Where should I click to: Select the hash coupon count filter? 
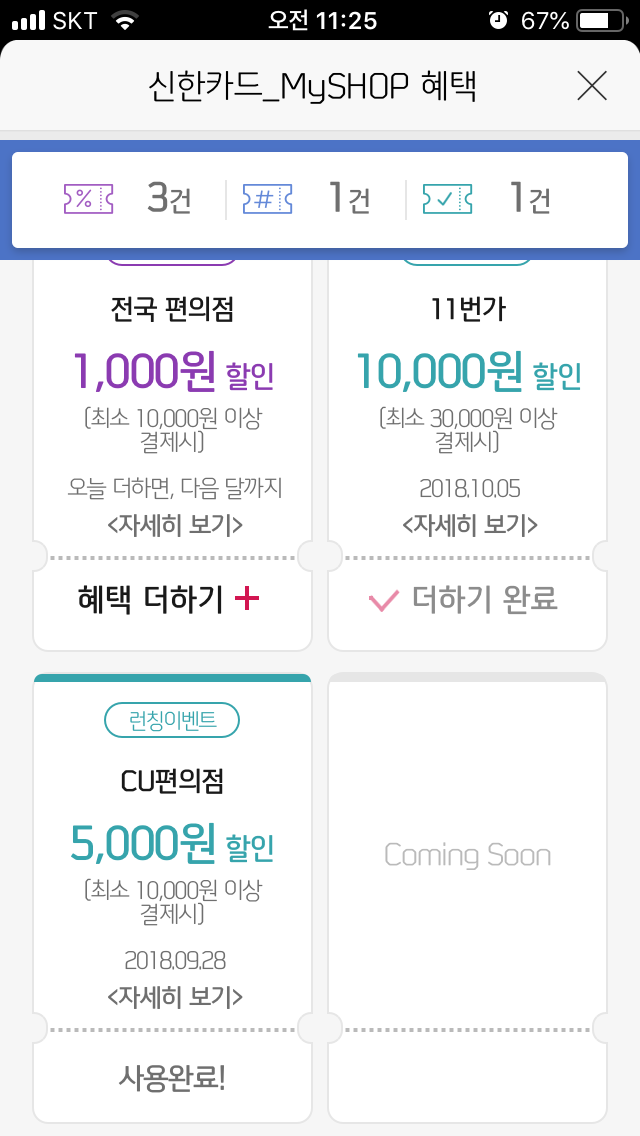[307, 200]
